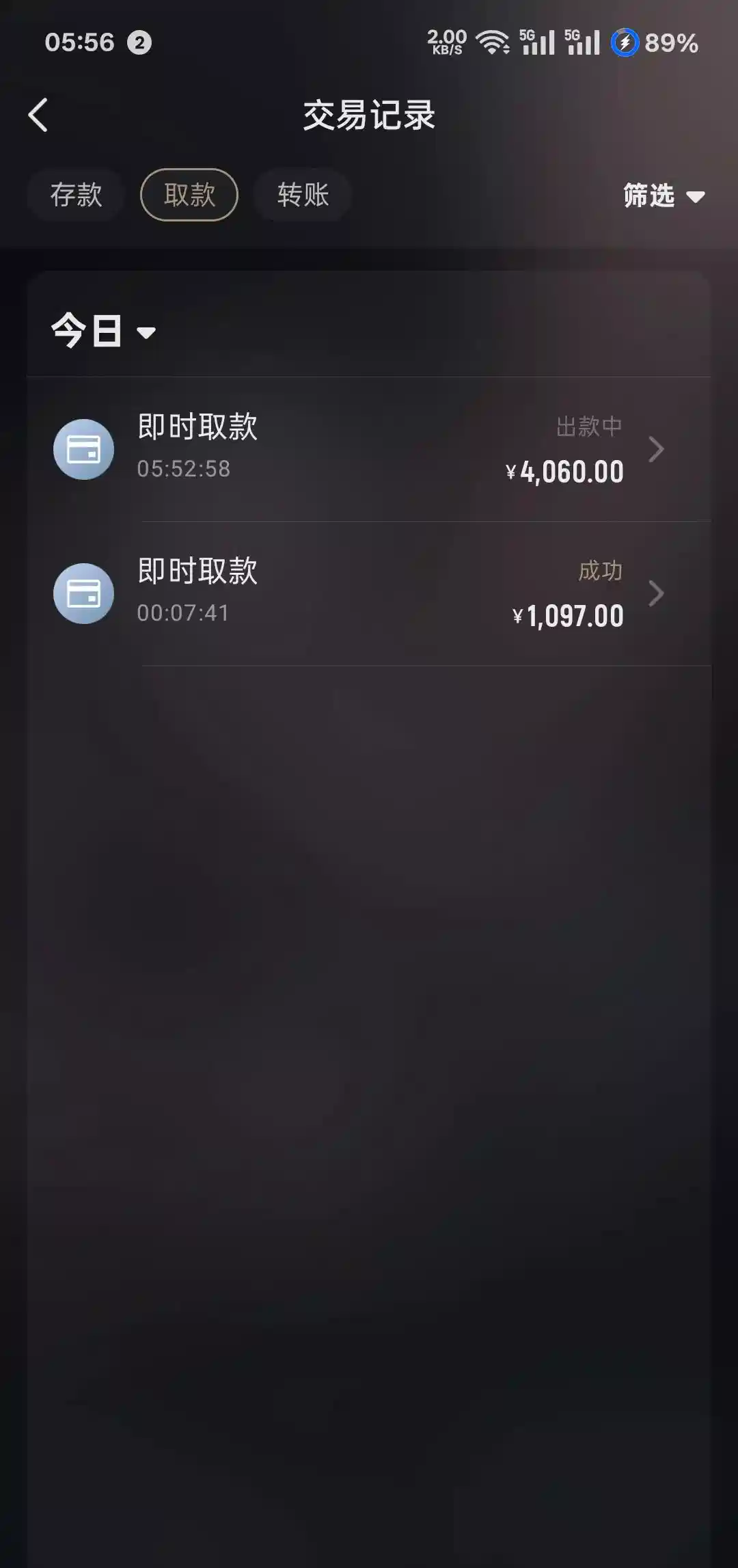Switch to the 存款 tab
The height and width of the screenshot is (1568, 738).
[76, 195]
